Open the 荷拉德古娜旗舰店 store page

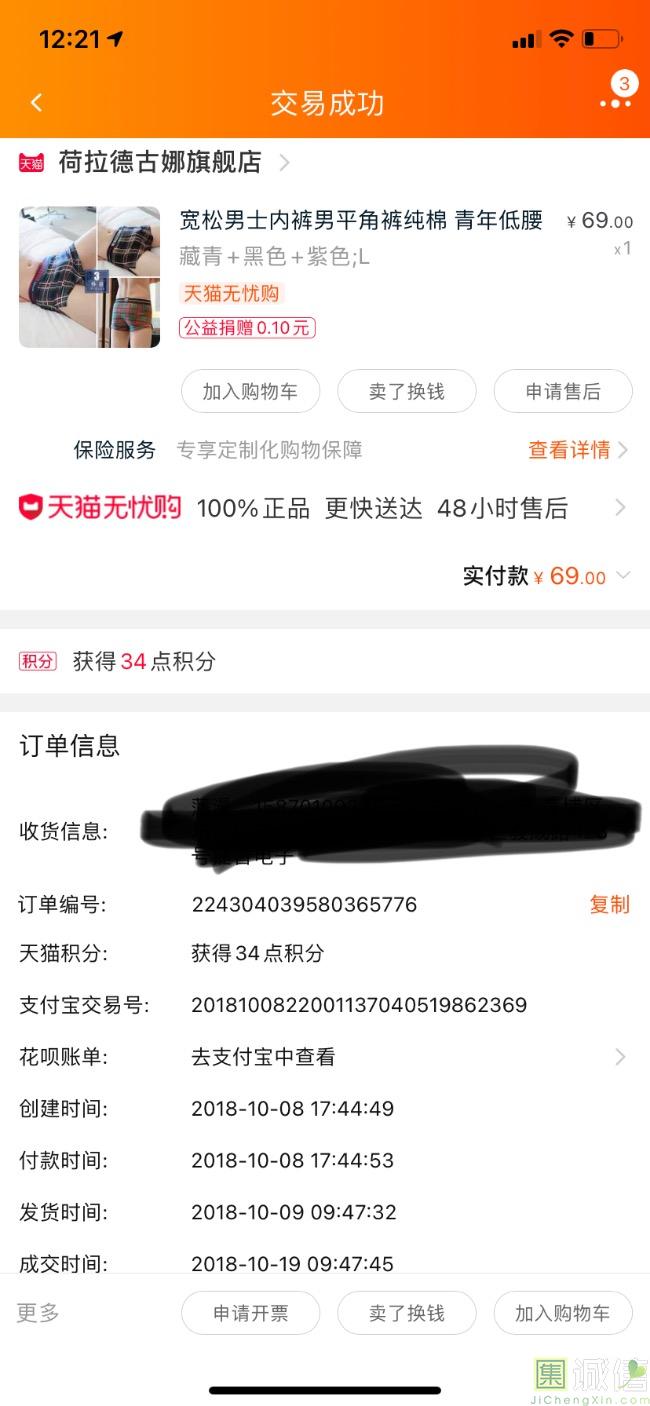coord(160,162)
